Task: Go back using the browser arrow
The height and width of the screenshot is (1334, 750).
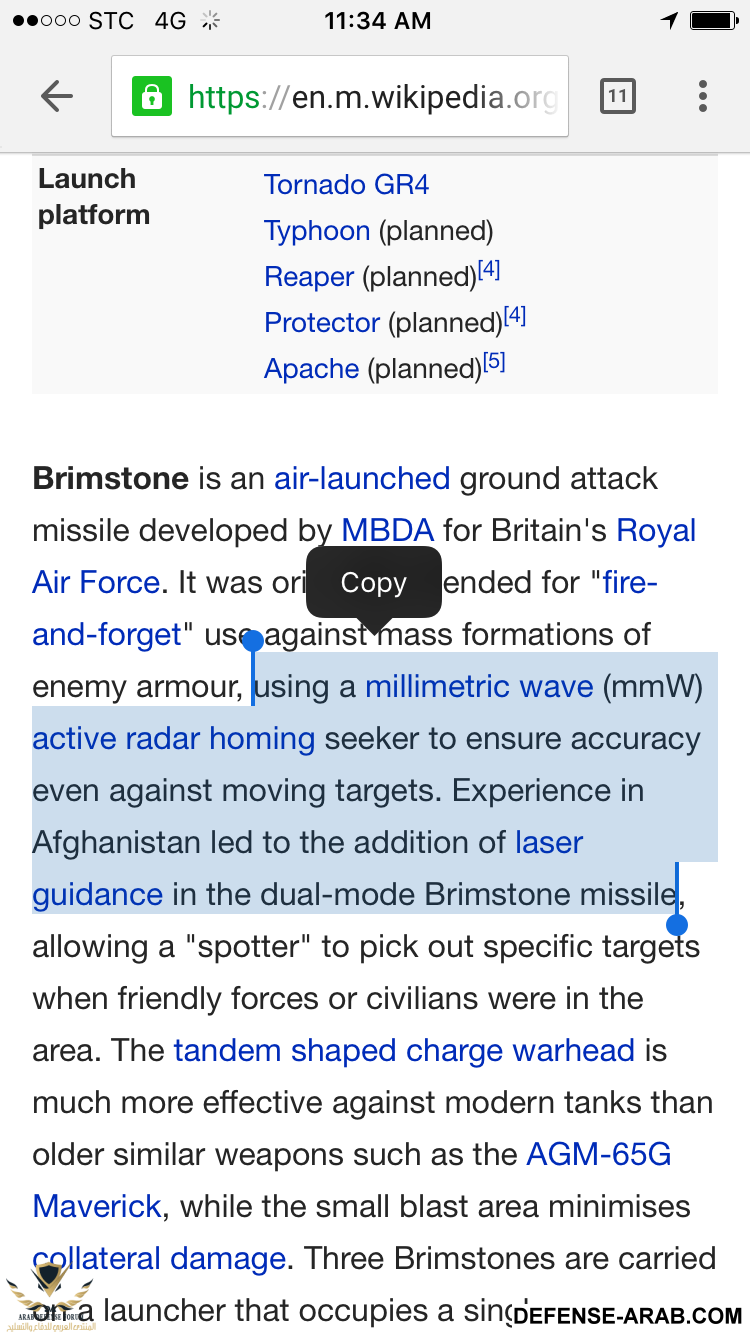Action: pos(57,96)
